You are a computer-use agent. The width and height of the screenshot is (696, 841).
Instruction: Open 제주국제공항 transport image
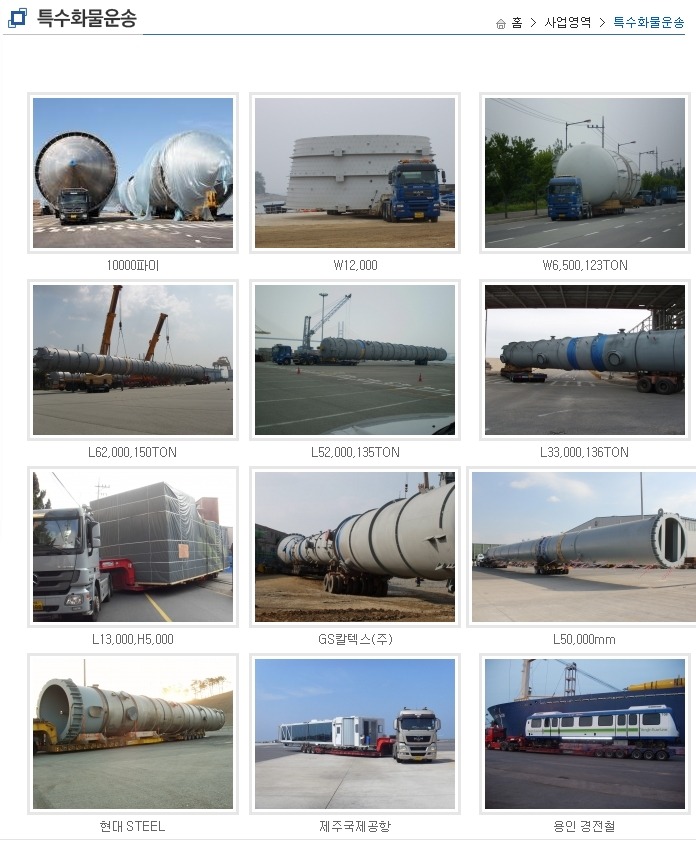point(355,734)
